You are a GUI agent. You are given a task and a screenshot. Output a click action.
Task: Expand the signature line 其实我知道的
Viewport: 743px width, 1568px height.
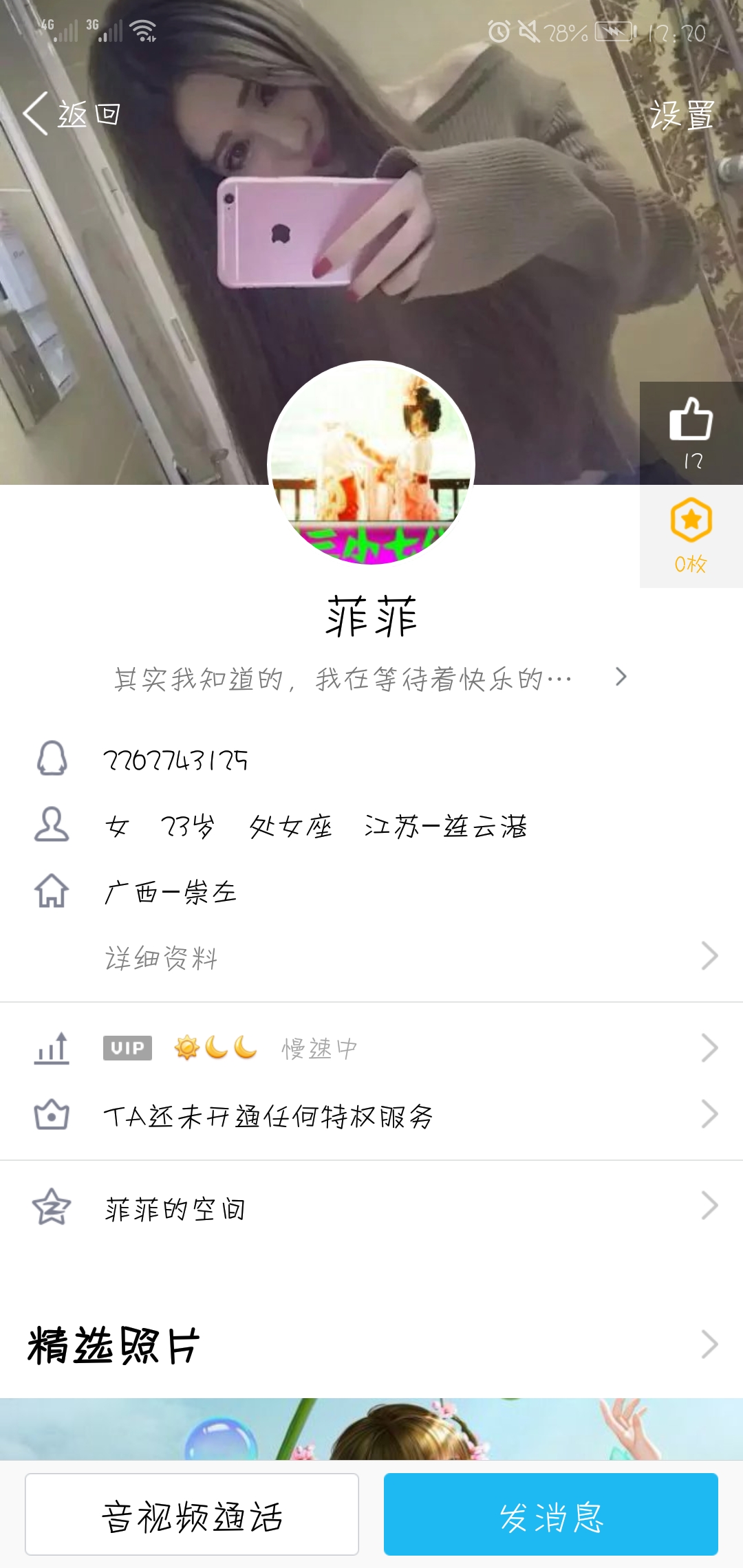(371, 679)
